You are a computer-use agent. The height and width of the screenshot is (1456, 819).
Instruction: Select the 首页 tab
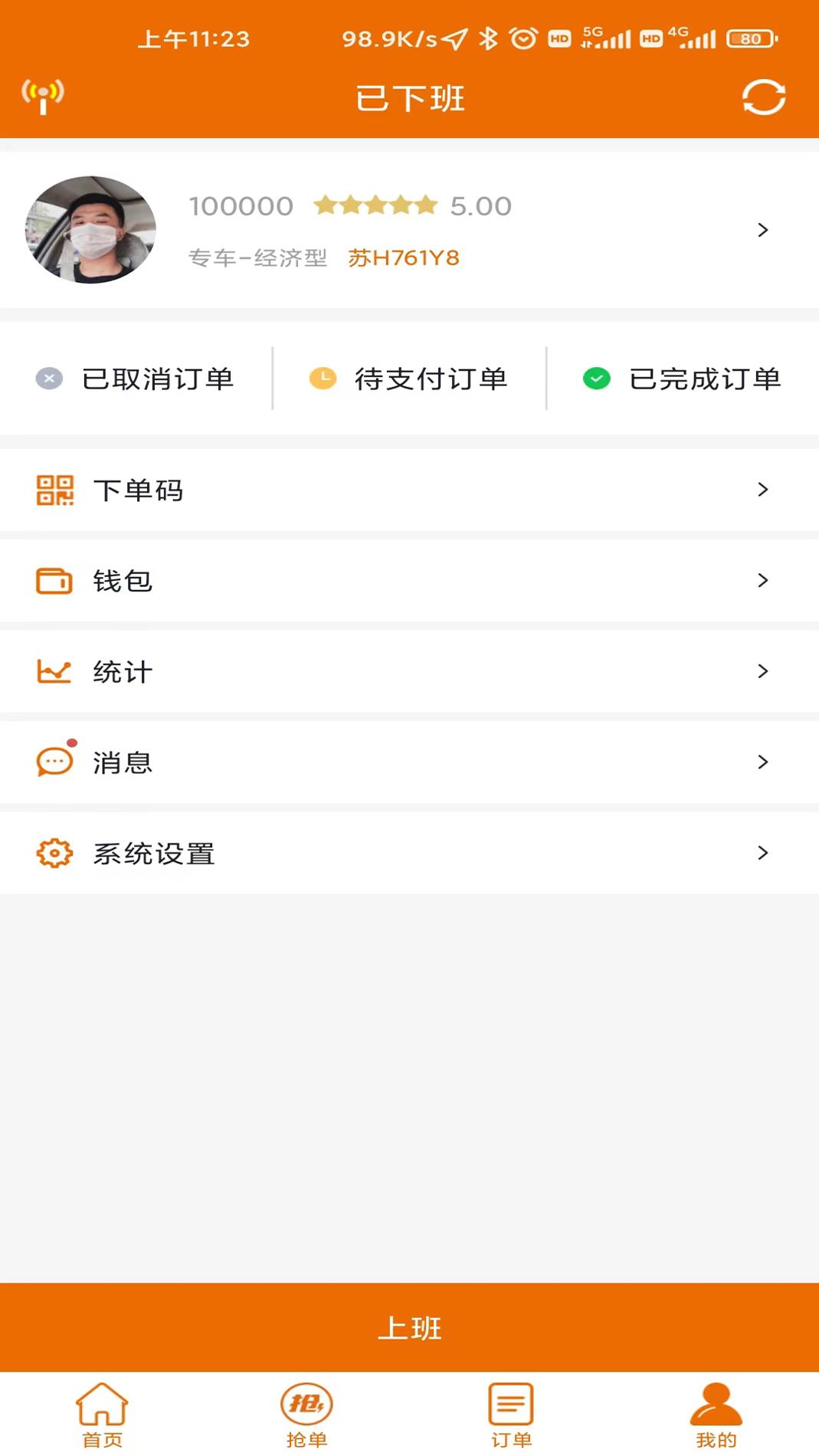point(102,1415)
